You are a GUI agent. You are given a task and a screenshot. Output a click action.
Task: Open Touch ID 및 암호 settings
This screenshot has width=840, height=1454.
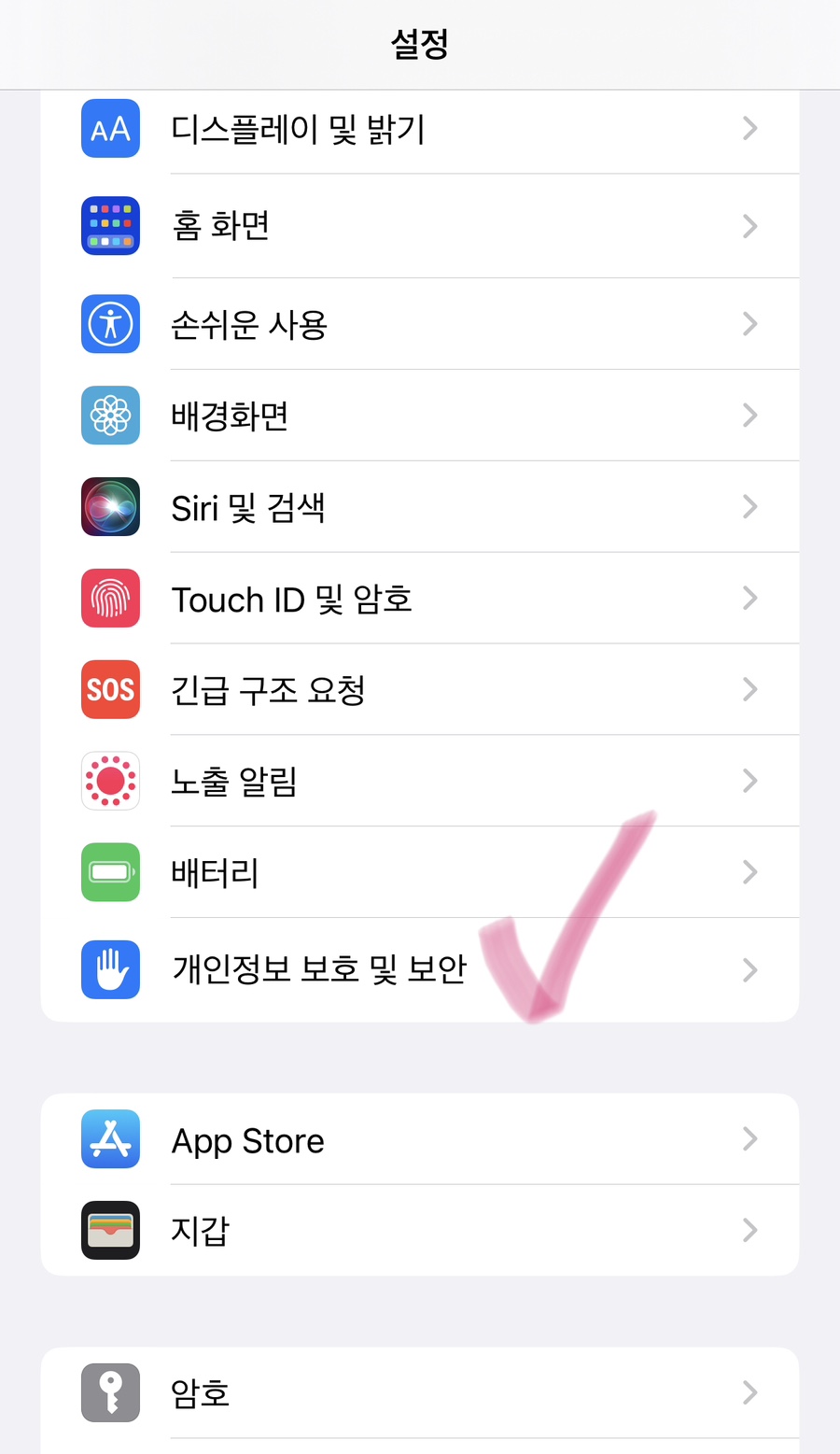click(420, 599)
